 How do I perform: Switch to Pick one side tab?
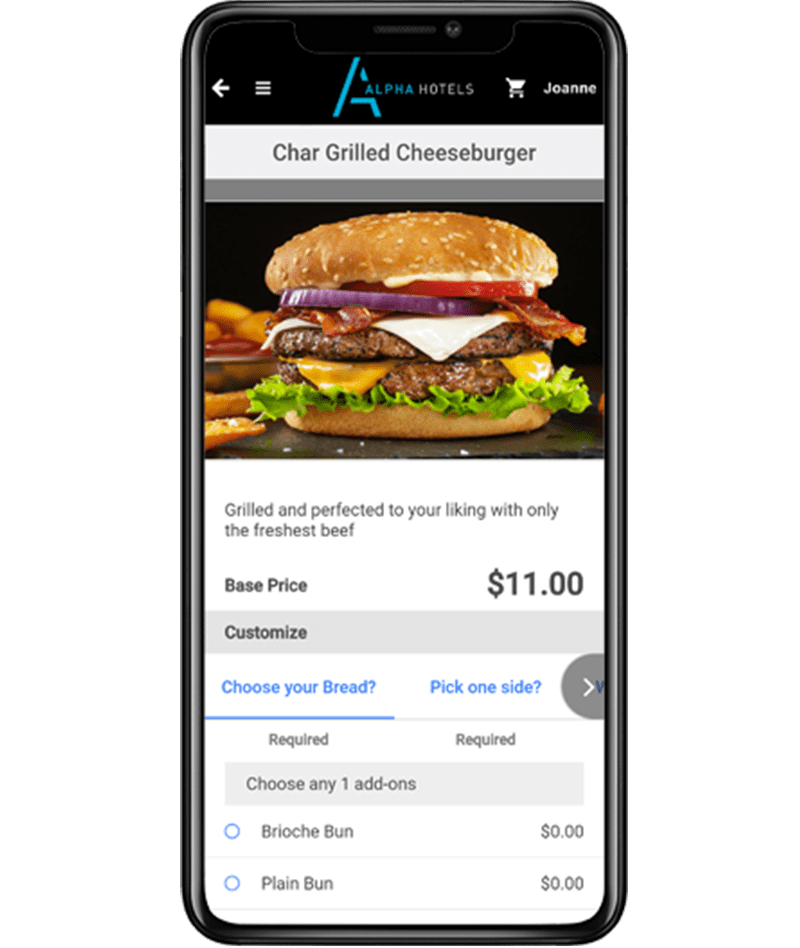pos(485,687)
